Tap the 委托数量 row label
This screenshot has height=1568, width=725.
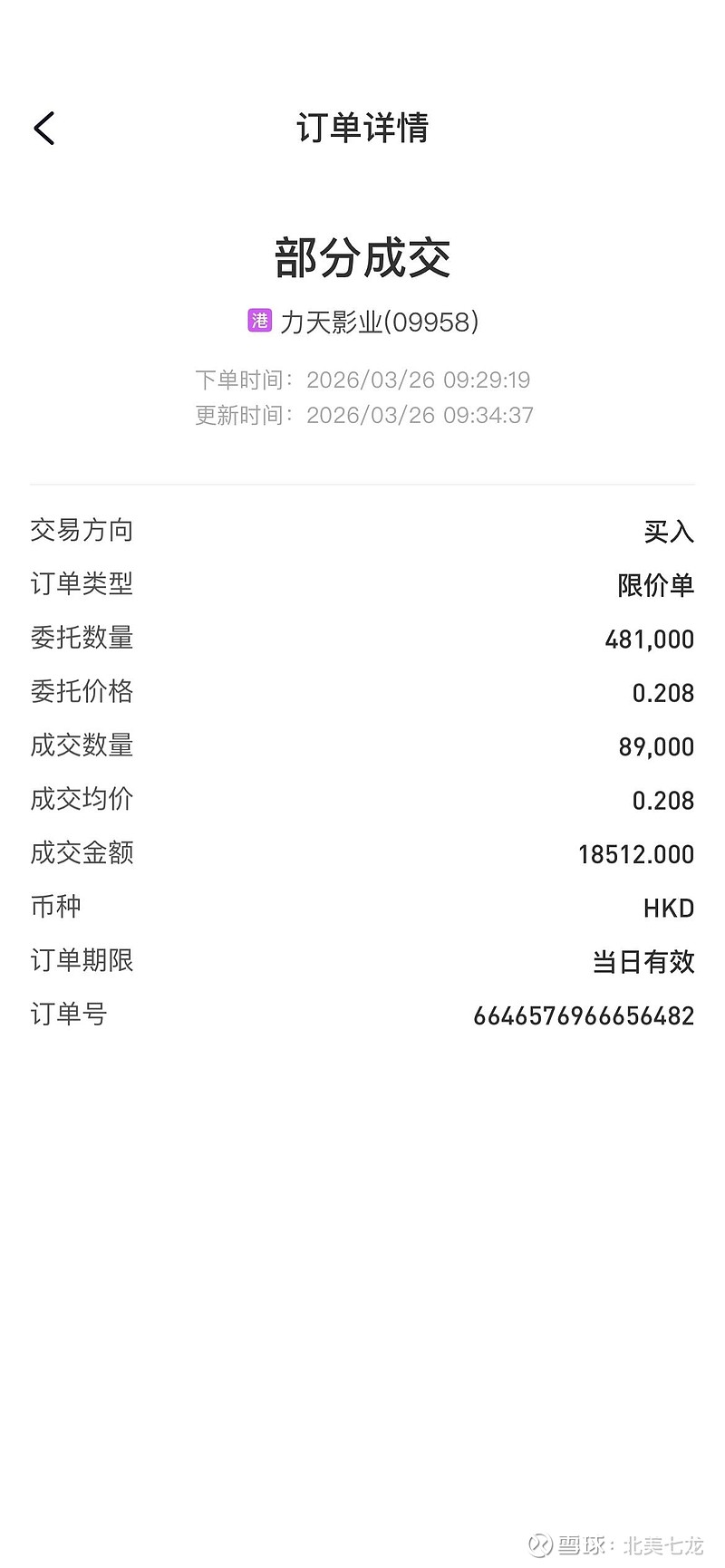coord(81,639)
